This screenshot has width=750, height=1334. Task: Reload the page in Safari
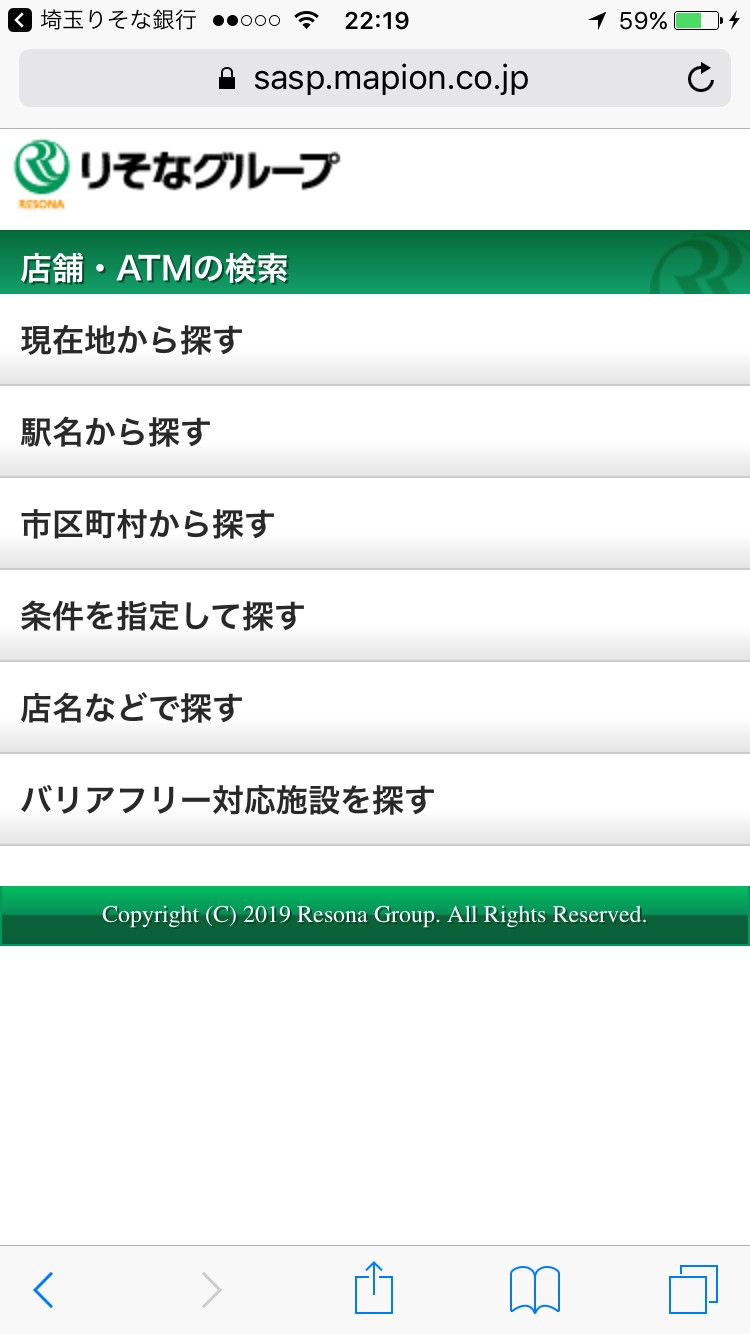click(x=701, y=78)
